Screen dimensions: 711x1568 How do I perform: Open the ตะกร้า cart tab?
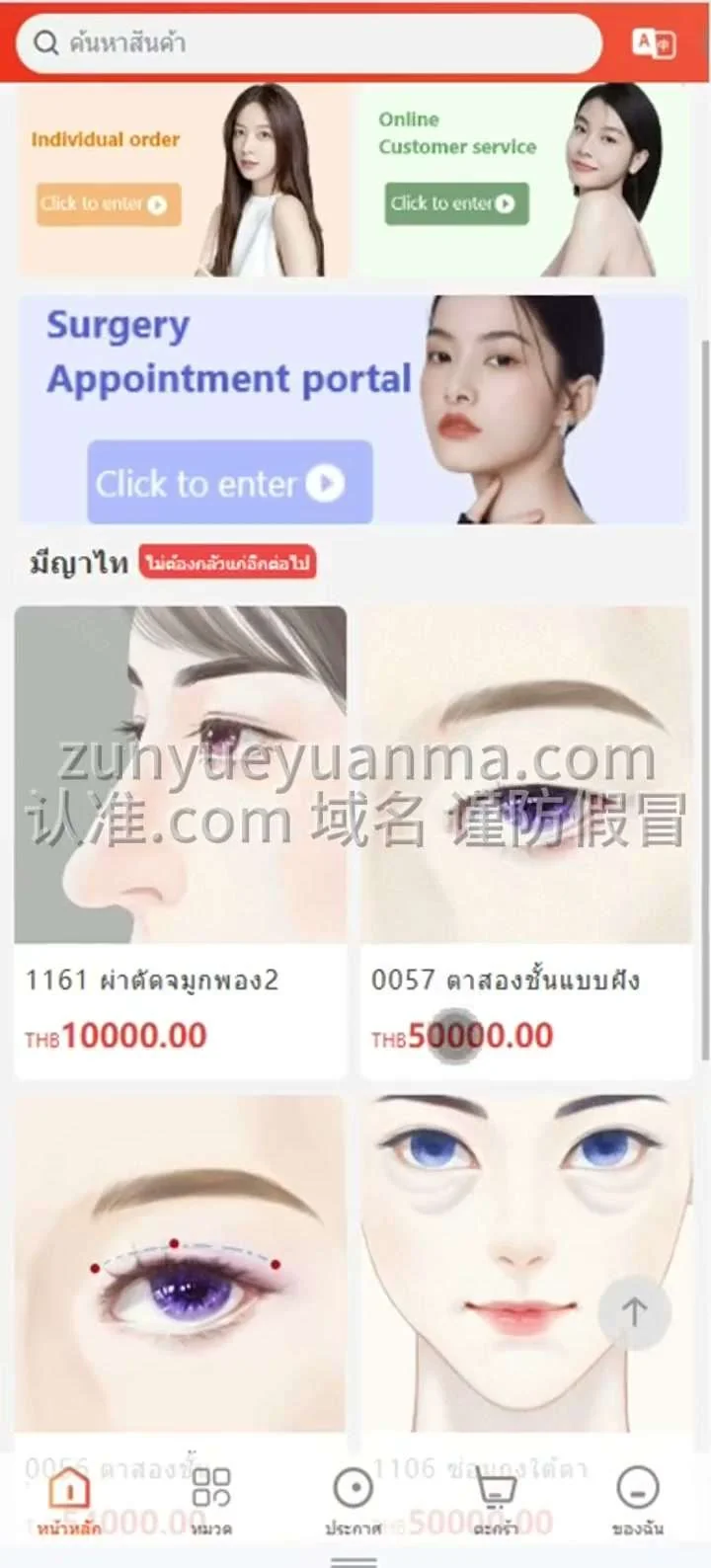(x=497, y=1499)
